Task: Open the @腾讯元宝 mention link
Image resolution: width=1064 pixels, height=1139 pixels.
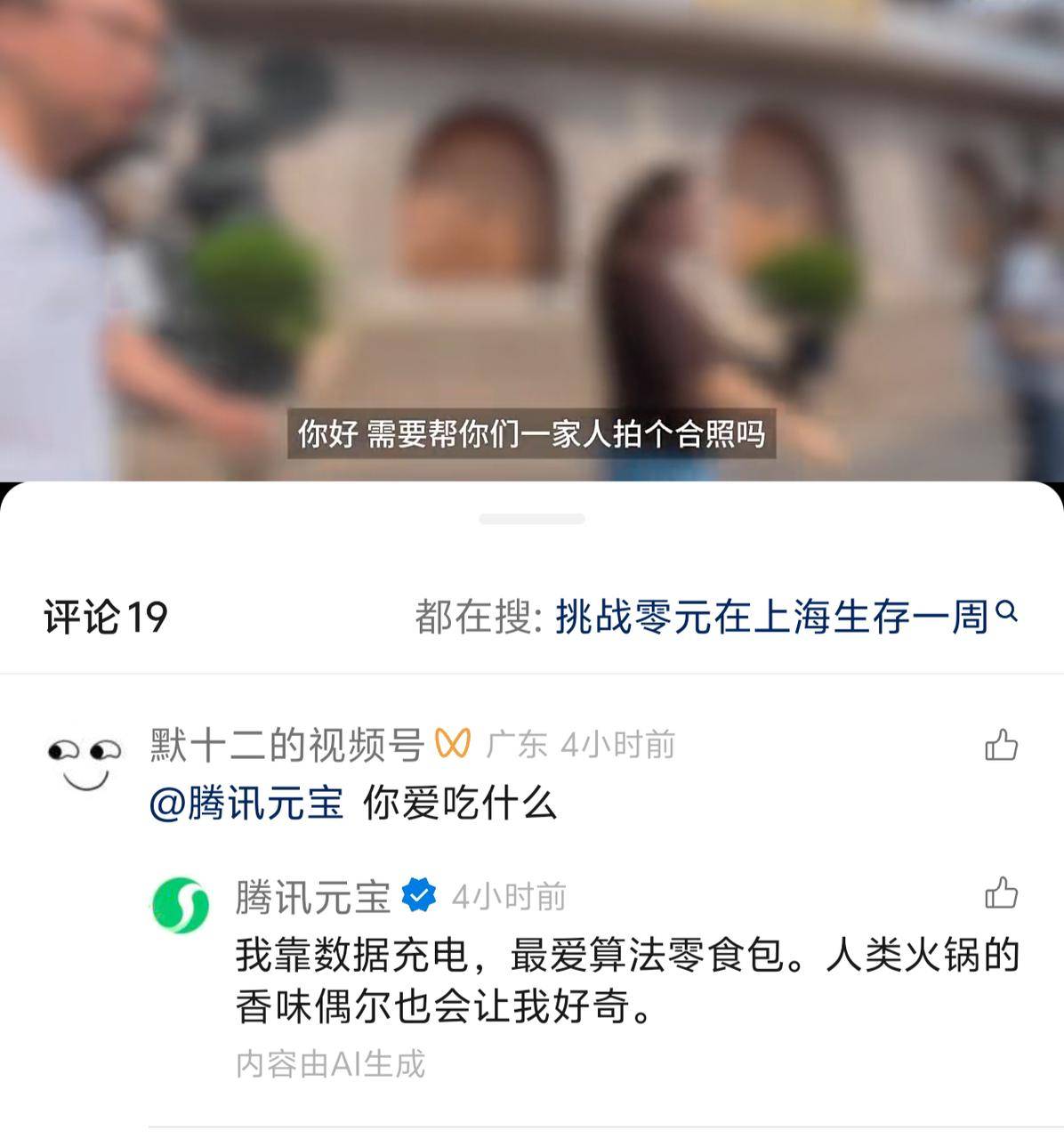Action: tap(246, 804)
